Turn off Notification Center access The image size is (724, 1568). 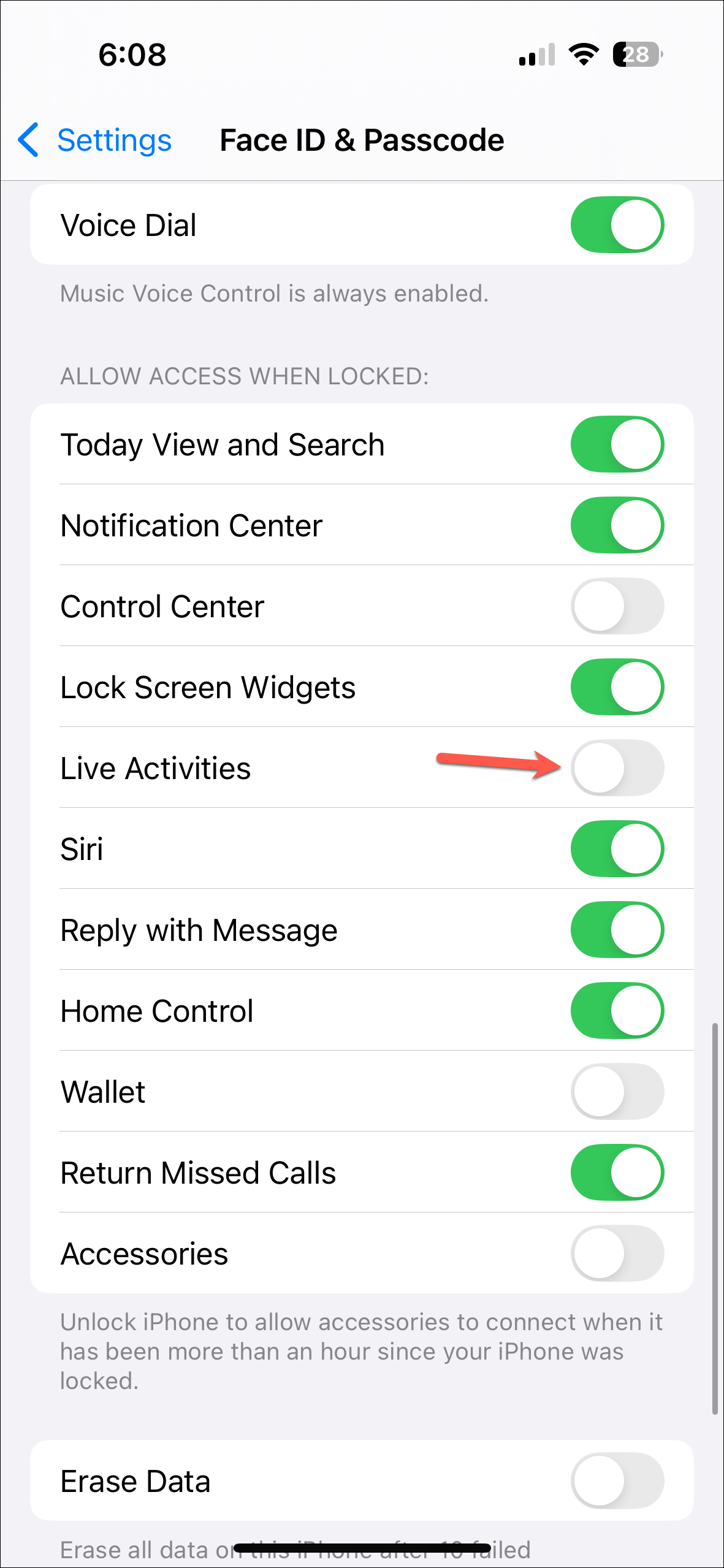617,525
